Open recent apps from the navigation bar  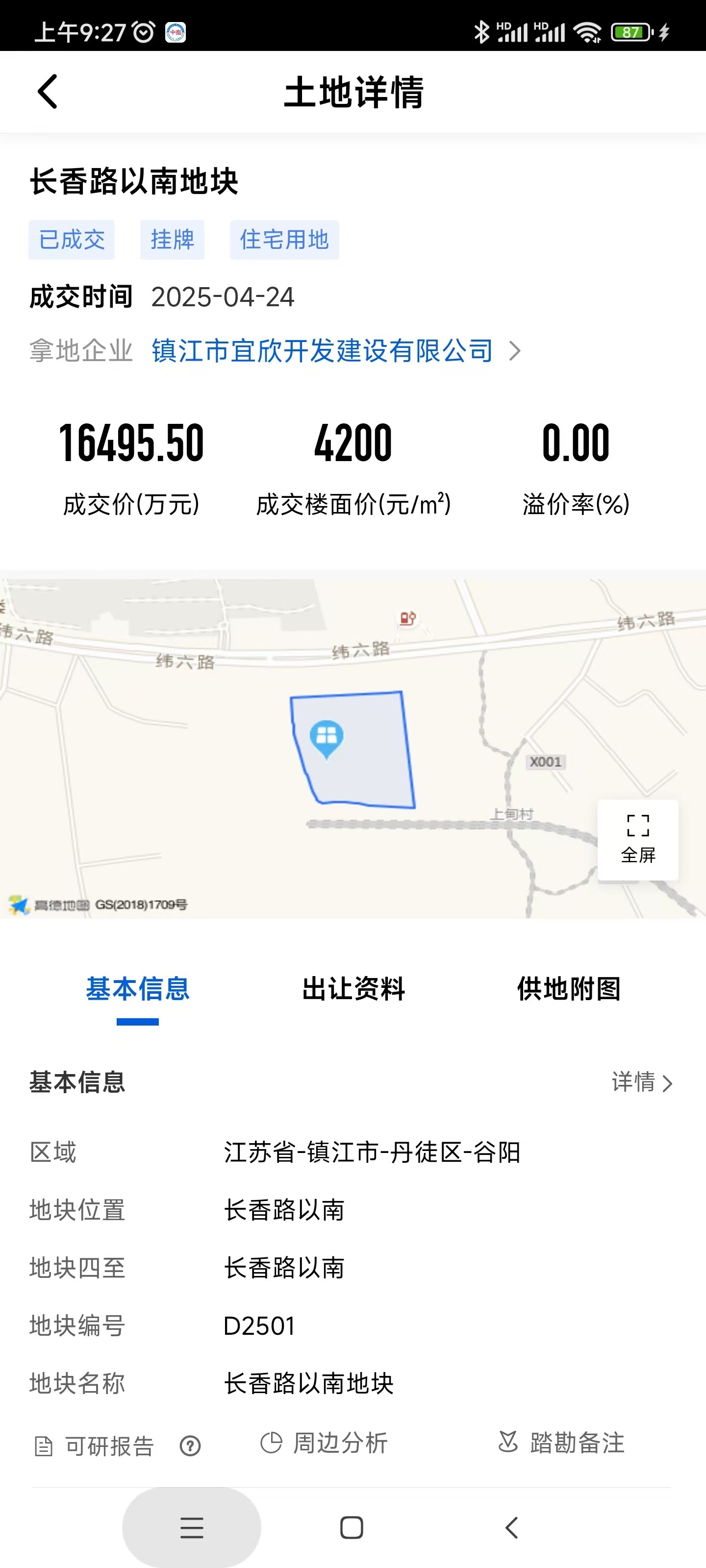coord(192,1527)
